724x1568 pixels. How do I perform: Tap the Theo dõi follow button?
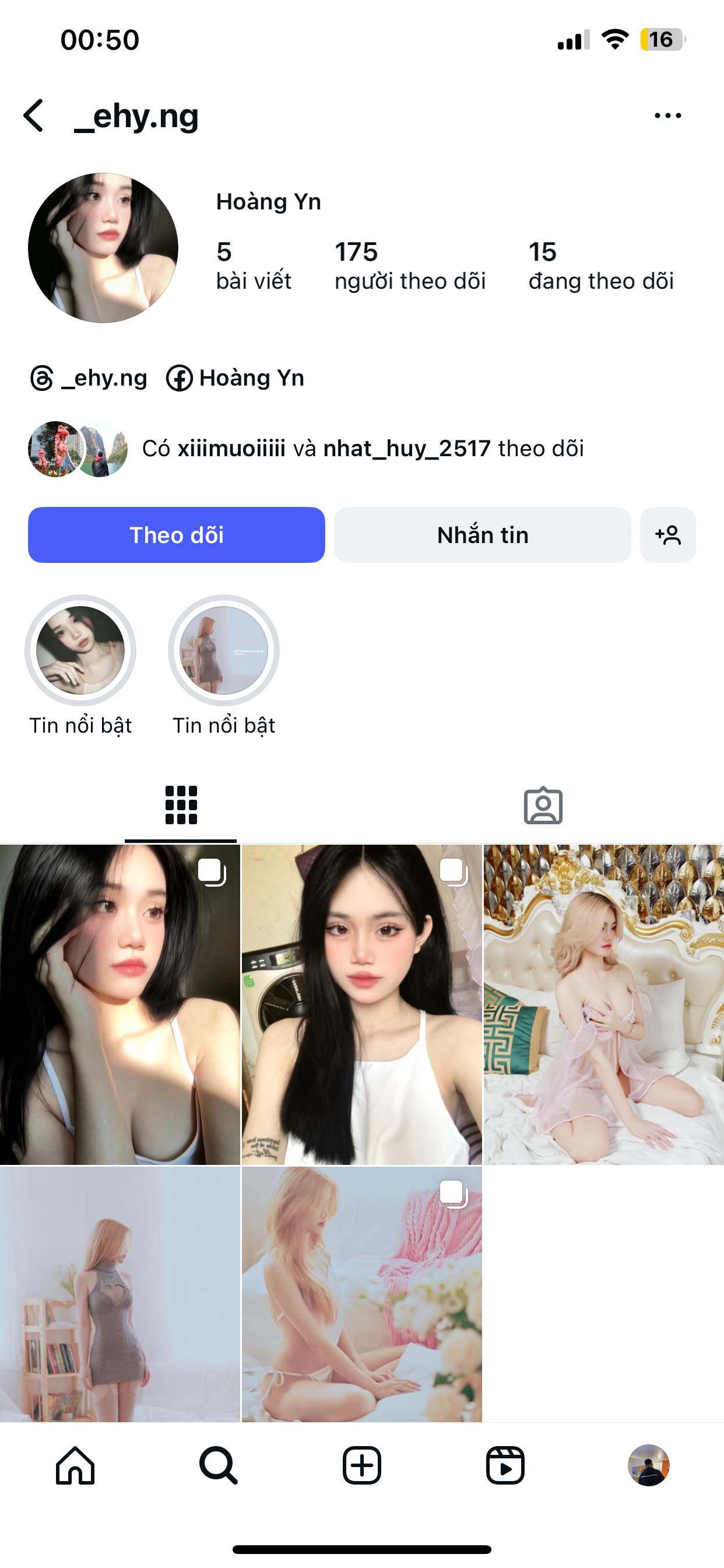(177, 535)
